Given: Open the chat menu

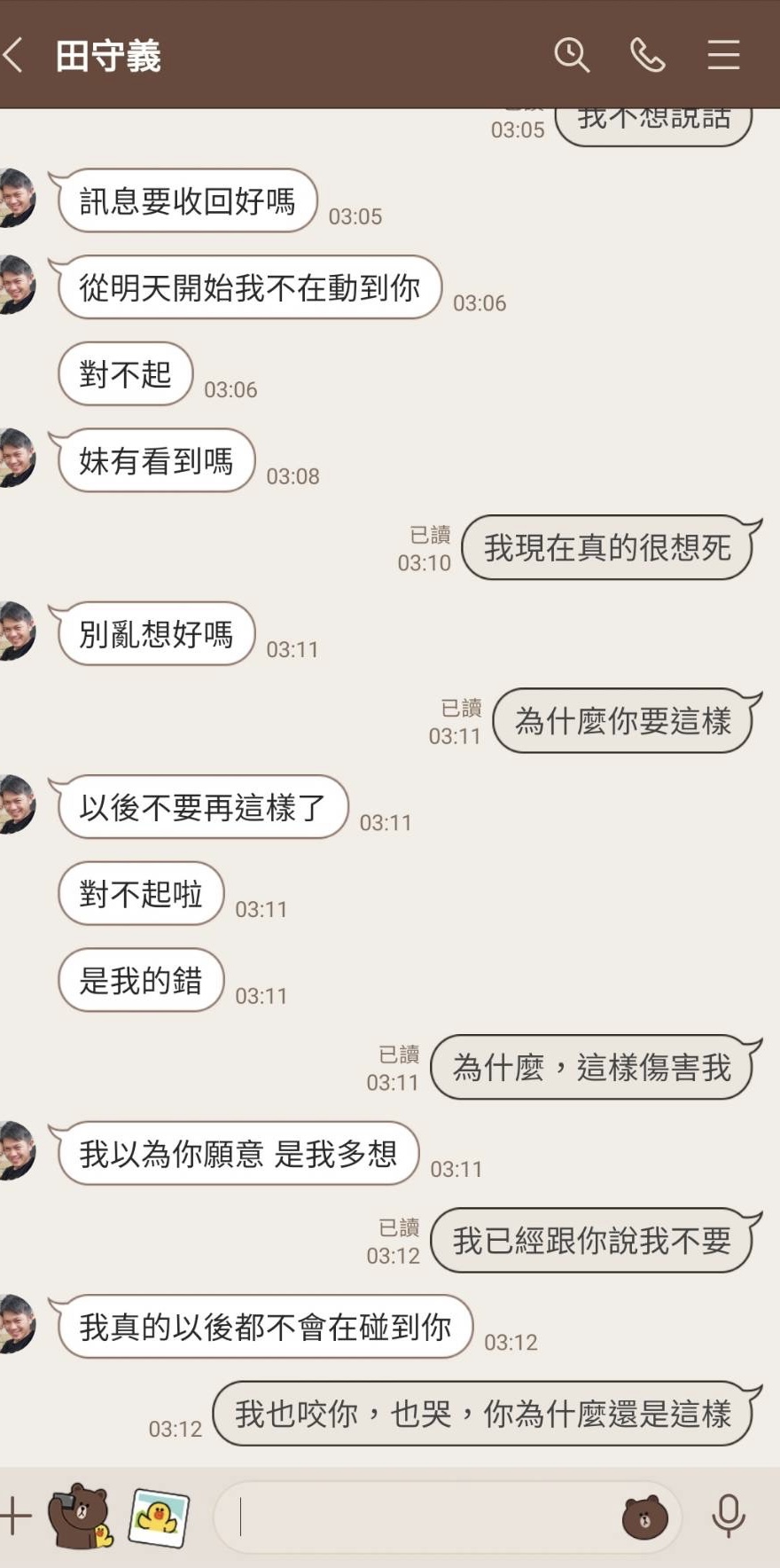Looking at the screenshot, I should 723,55.
